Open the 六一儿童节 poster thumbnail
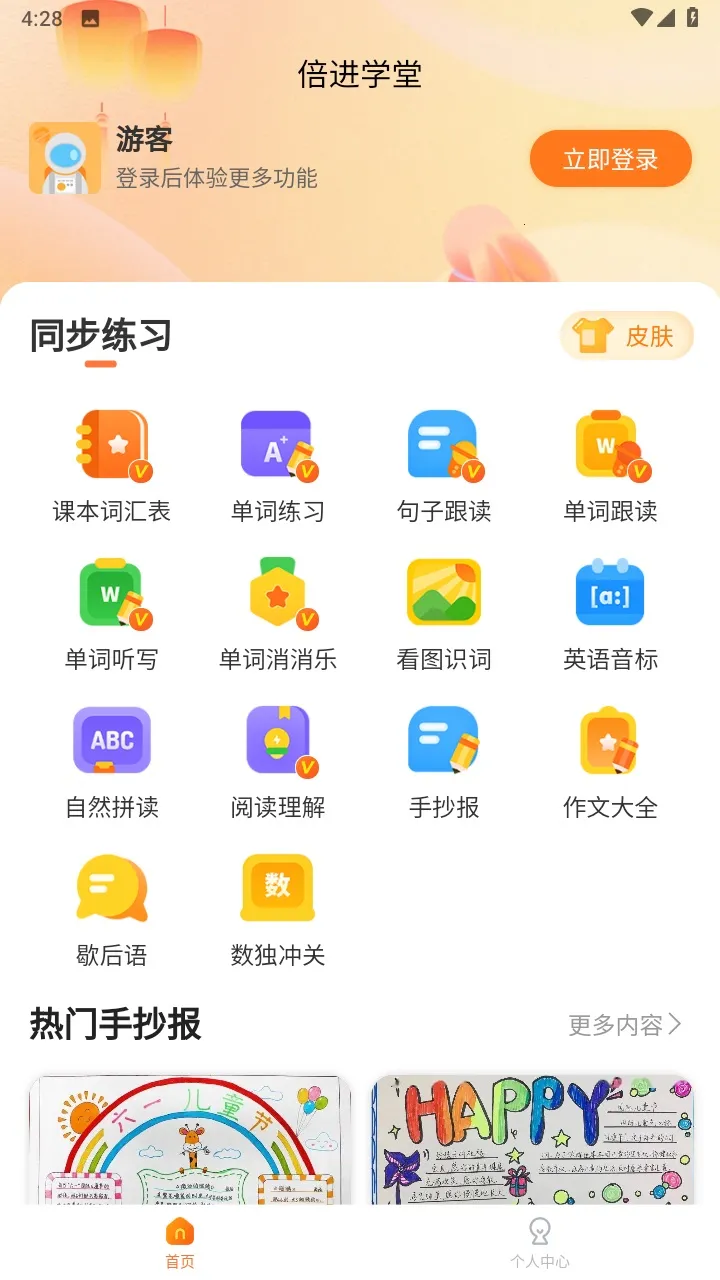The height and width of the screenshot is (1280, 720). coord(189,1145)
